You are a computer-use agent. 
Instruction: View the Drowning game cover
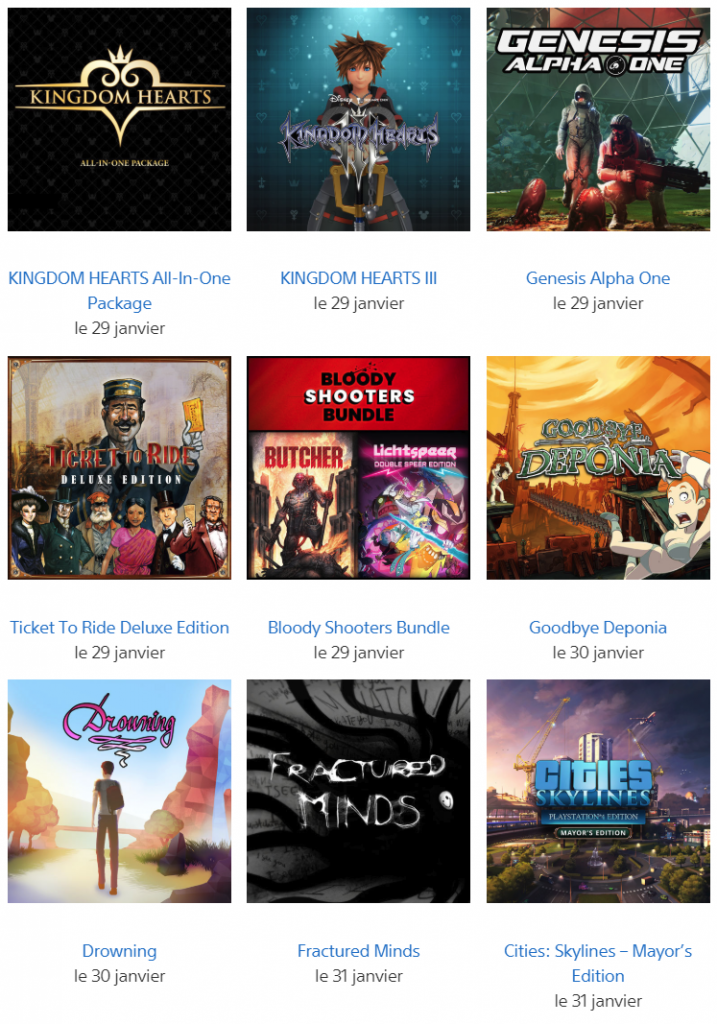tap(119, 791)
